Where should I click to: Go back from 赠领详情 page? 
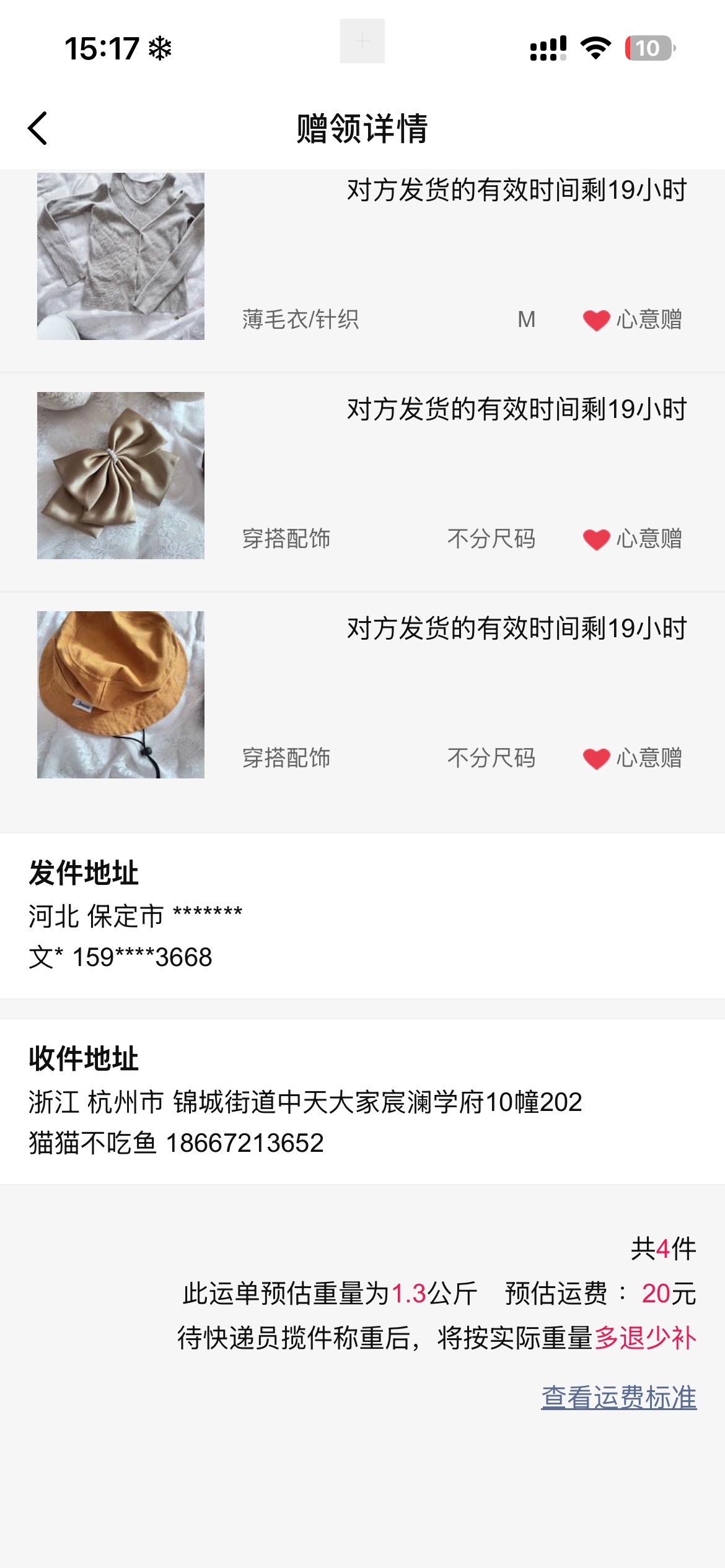click(38, 128)
